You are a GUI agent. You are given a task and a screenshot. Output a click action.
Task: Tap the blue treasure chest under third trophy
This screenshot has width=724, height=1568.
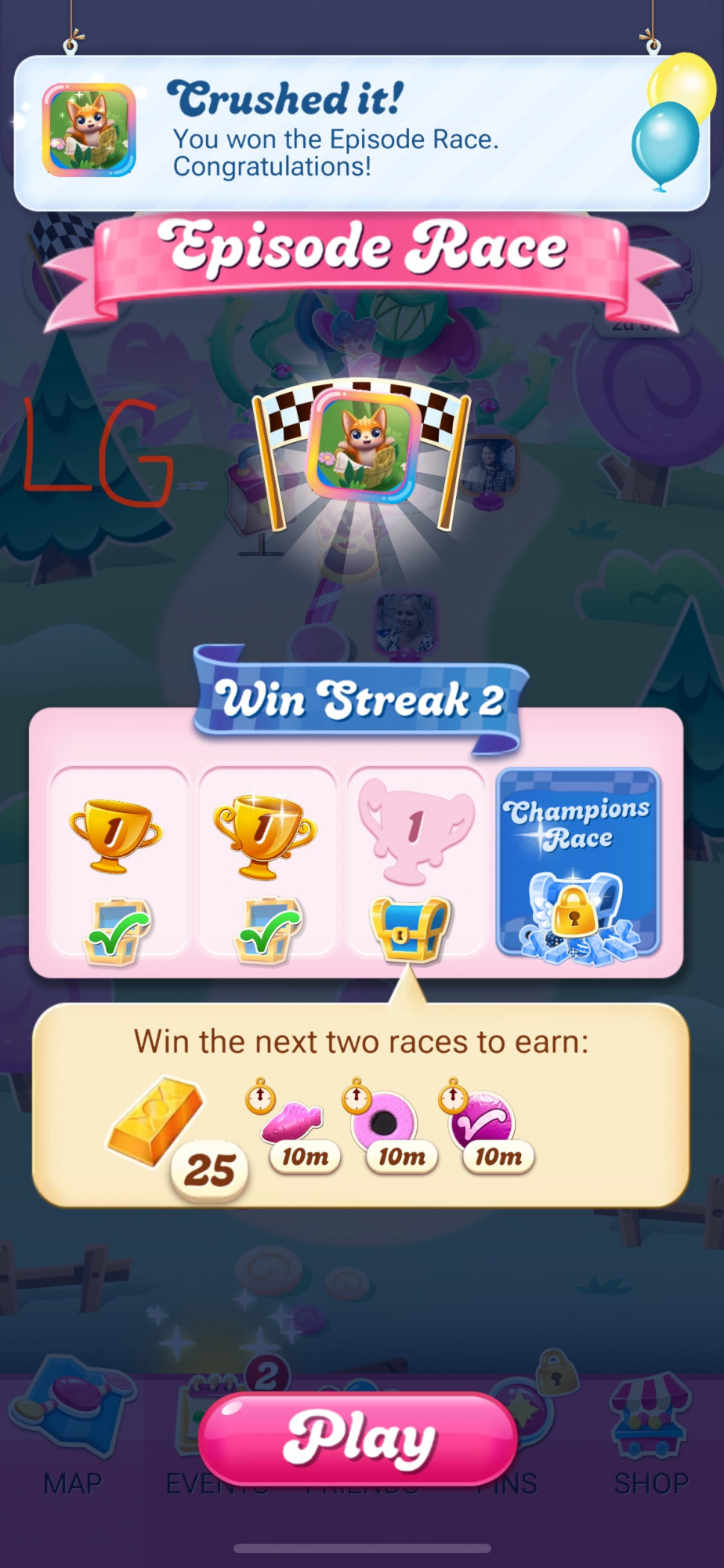(410, 931)
